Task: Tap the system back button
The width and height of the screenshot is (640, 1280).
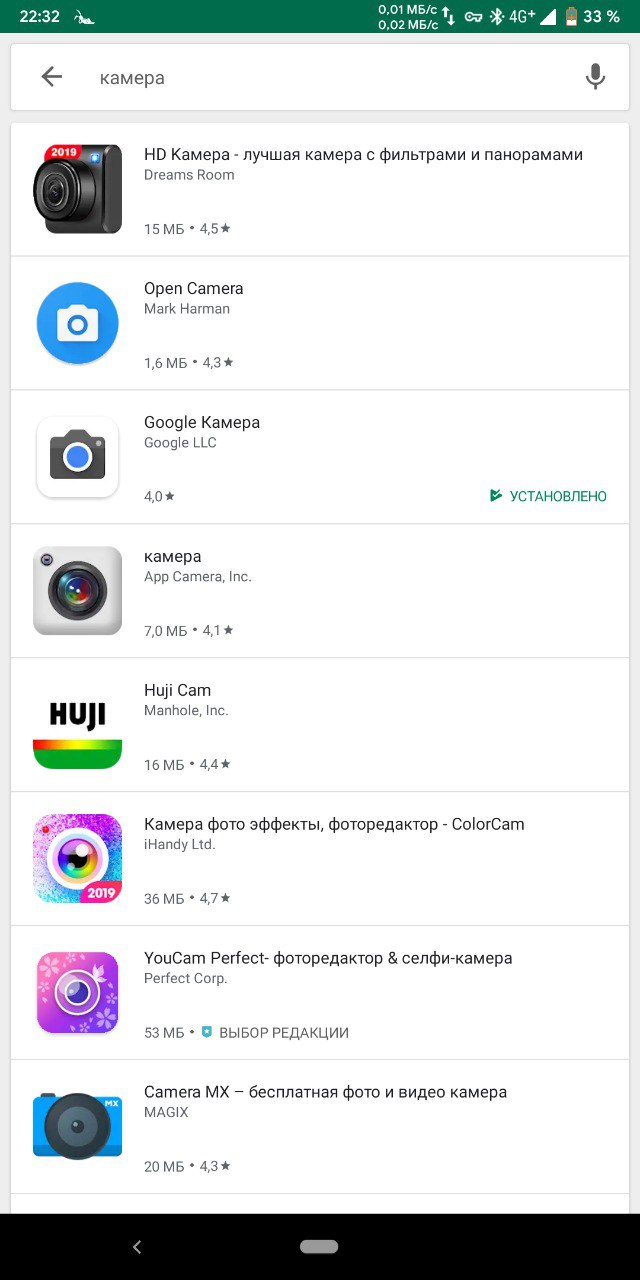Action: click(137, 1247)
